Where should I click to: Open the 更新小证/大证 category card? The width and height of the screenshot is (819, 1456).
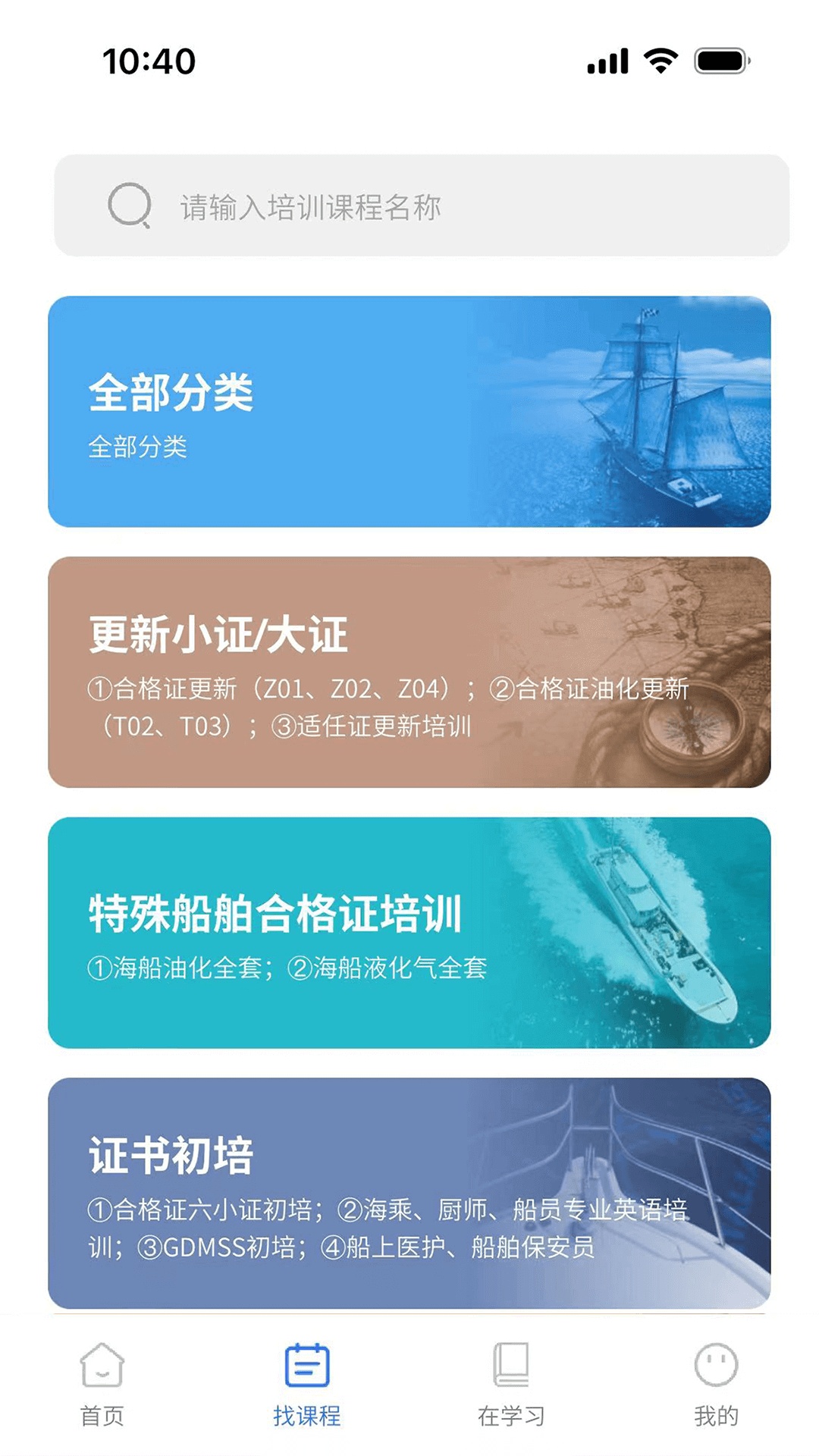click(x=409, y=672)
